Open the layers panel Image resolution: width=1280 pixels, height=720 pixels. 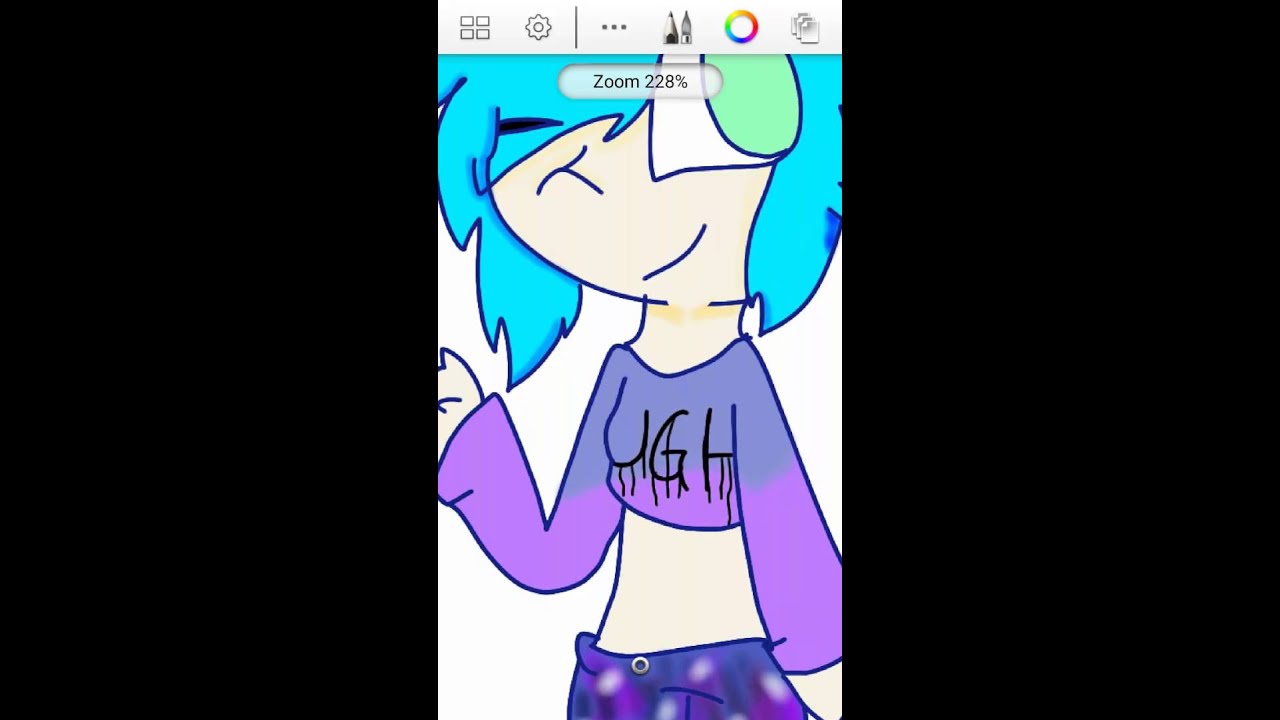click(x=805, y=28)
